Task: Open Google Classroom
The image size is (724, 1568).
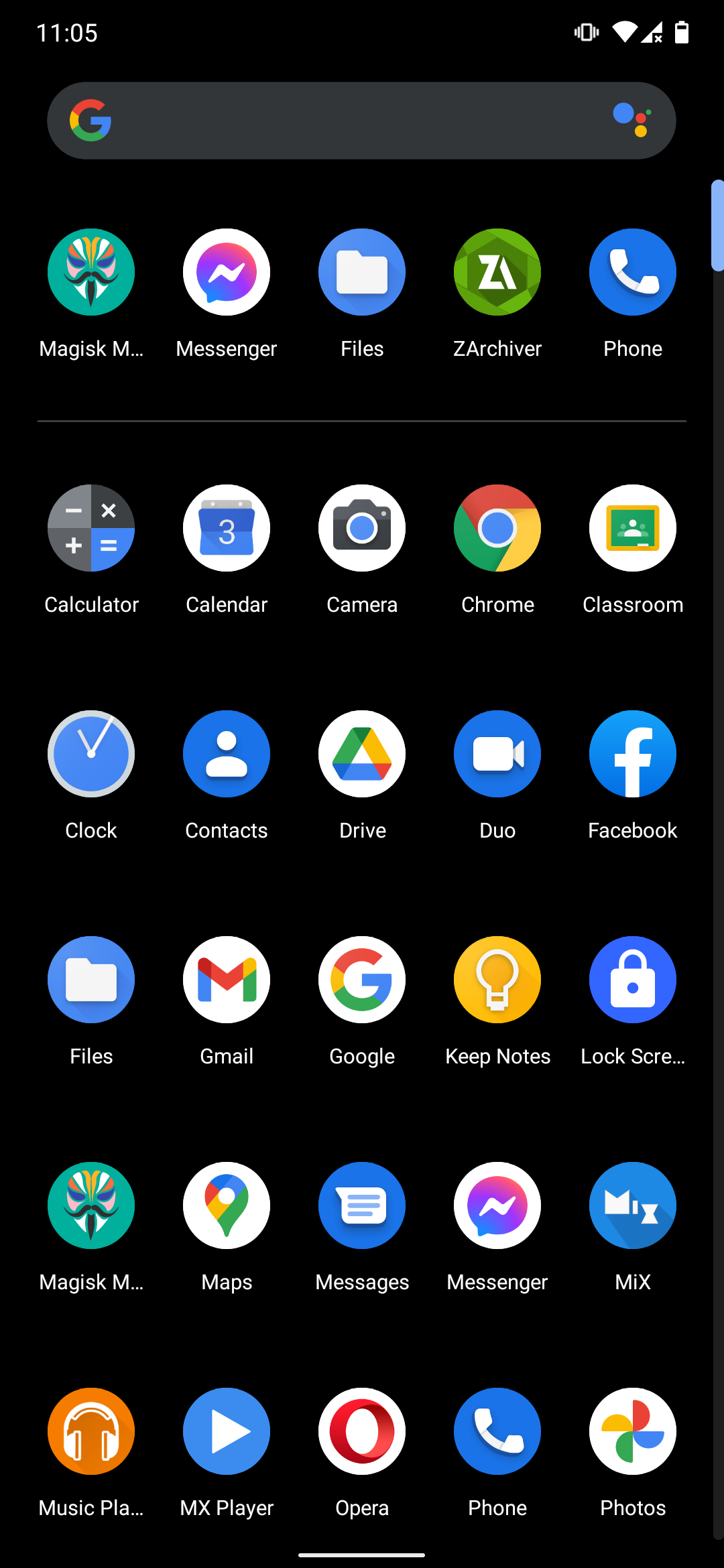Action: (632, 528)
